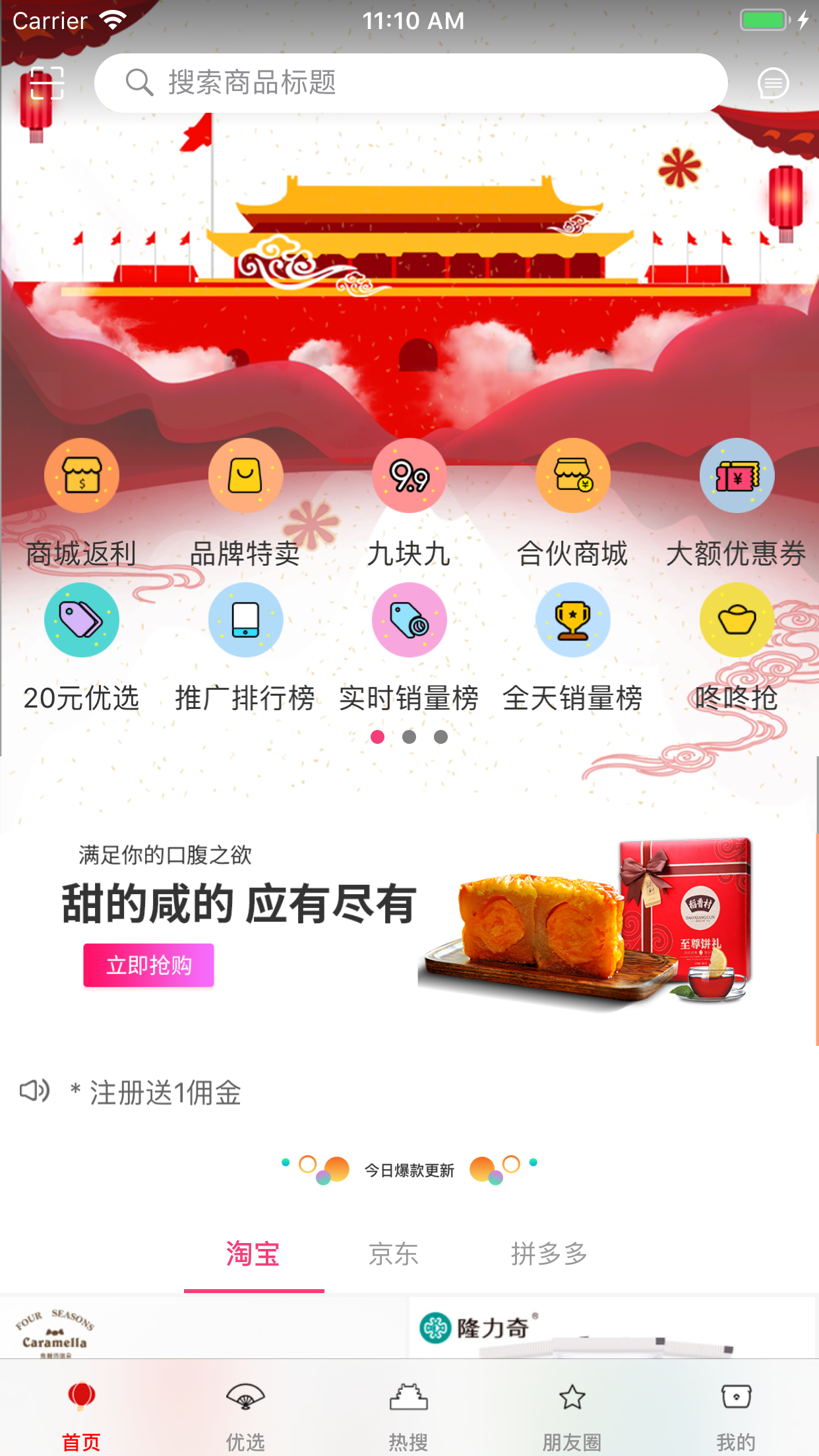Open 实时销量榜 ranking
The width and height of the screenshot is (819, 1456).
pyautogui.click(x=409, y=648)
